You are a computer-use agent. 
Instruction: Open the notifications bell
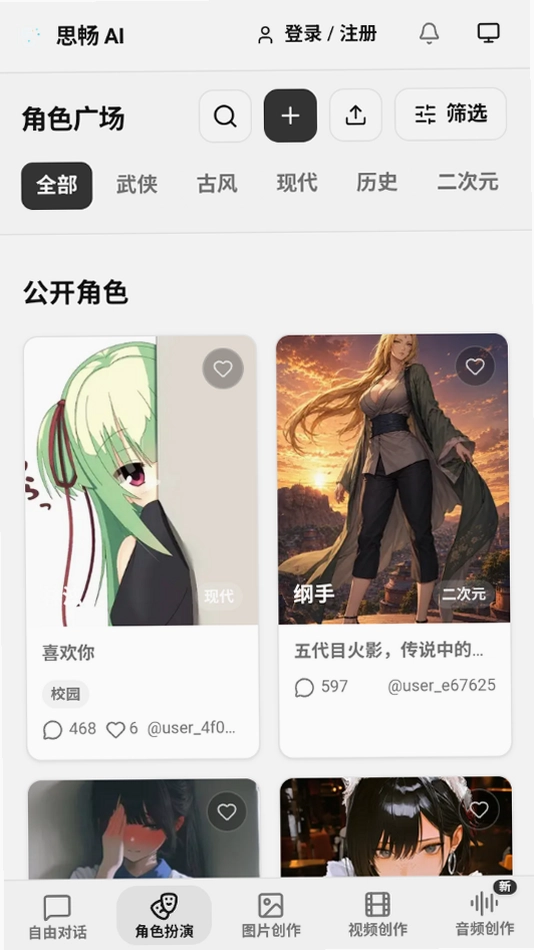(x=429, y=33)
